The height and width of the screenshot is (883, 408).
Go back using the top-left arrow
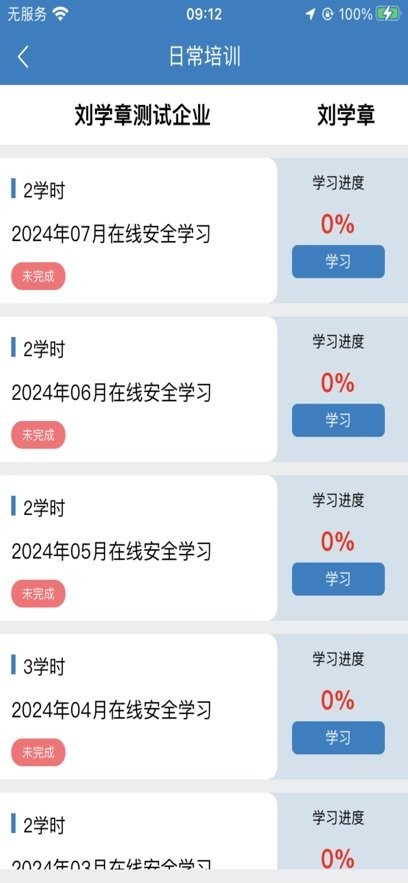tap(23, 57)
